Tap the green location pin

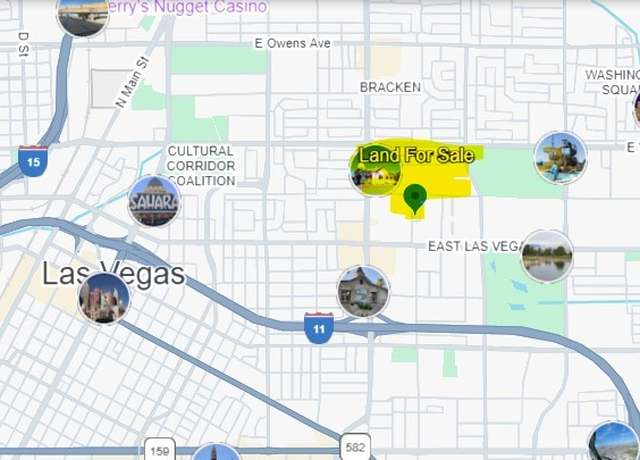pos(415,198)
